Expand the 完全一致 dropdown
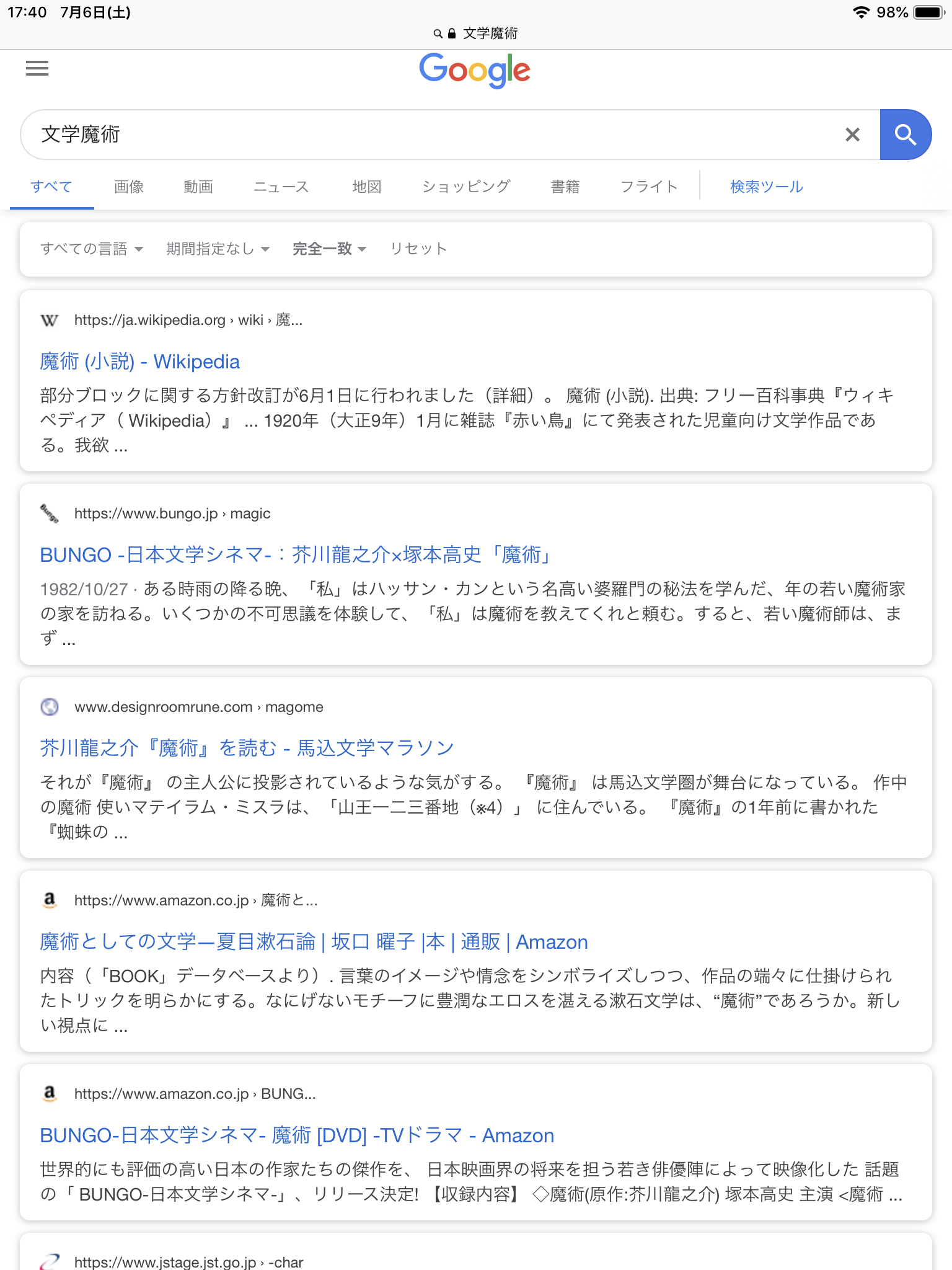The width and height of the screenshot is (952, 1270). click(329, 249)
